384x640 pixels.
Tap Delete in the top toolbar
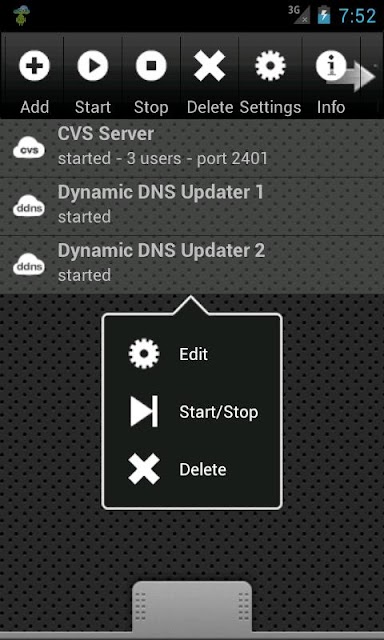click(209, 76)
